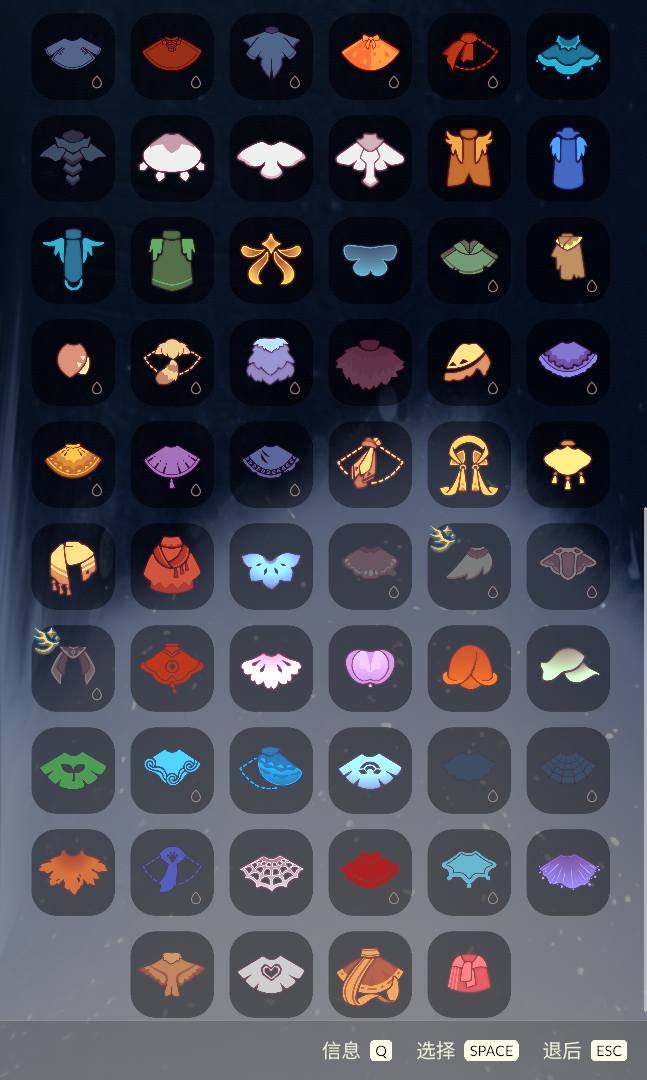Choose the red cape with circle emblem
Screen dimensions: 647x1080
172,666
